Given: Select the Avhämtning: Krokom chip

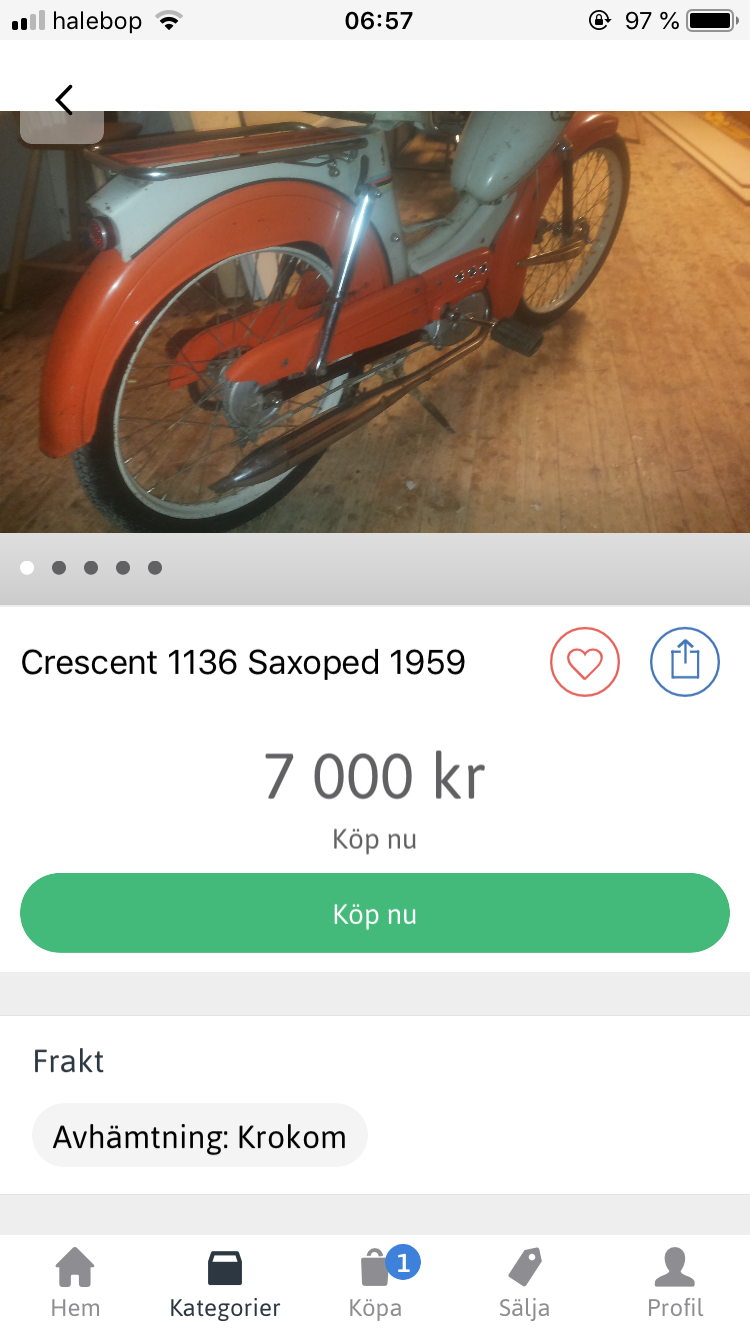Looking at the screenshot, I should [200, 1136].
